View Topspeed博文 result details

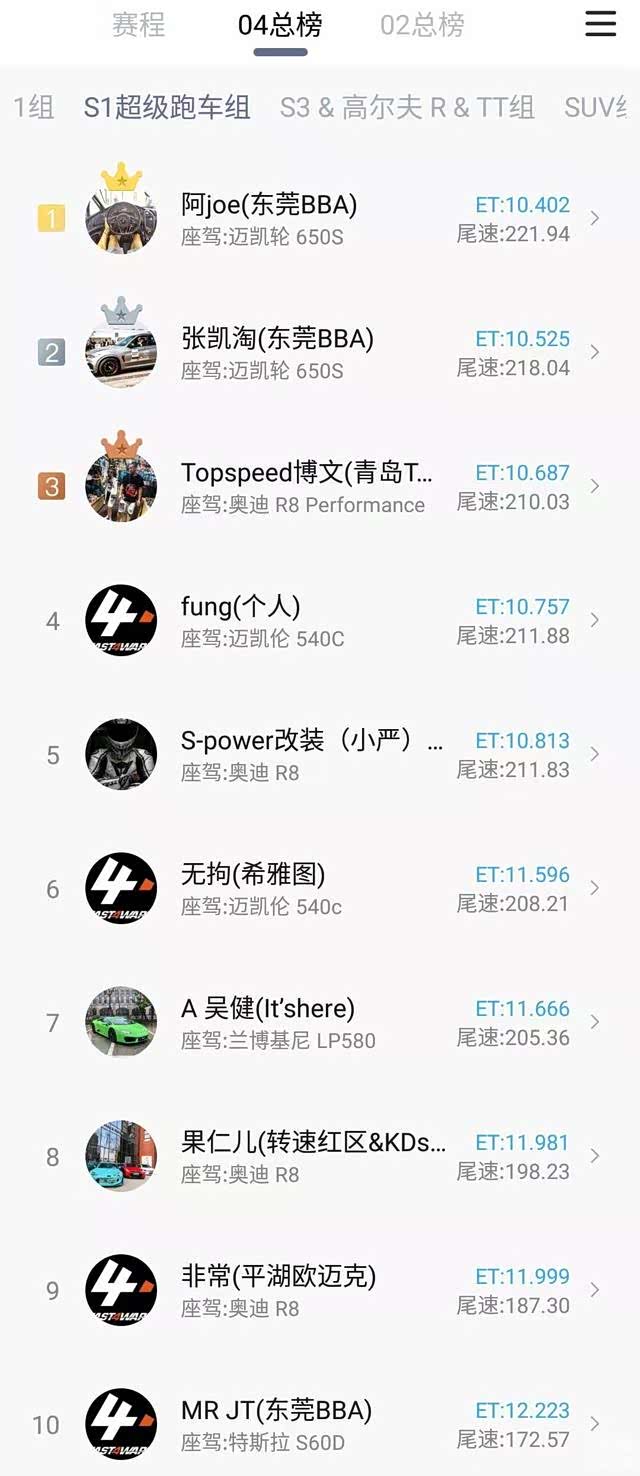point(320,486)
